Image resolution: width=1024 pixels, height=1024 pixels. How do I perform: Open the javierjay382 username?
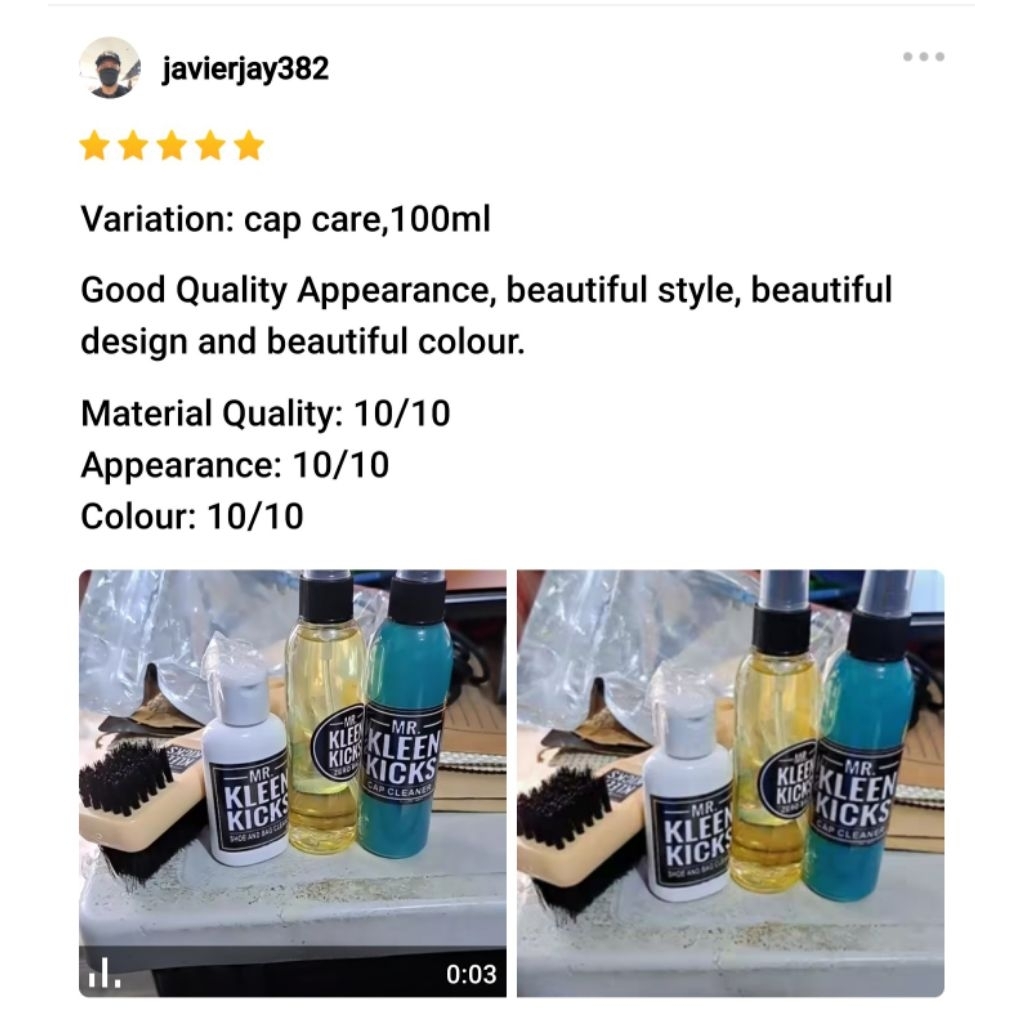pos(246,69)
